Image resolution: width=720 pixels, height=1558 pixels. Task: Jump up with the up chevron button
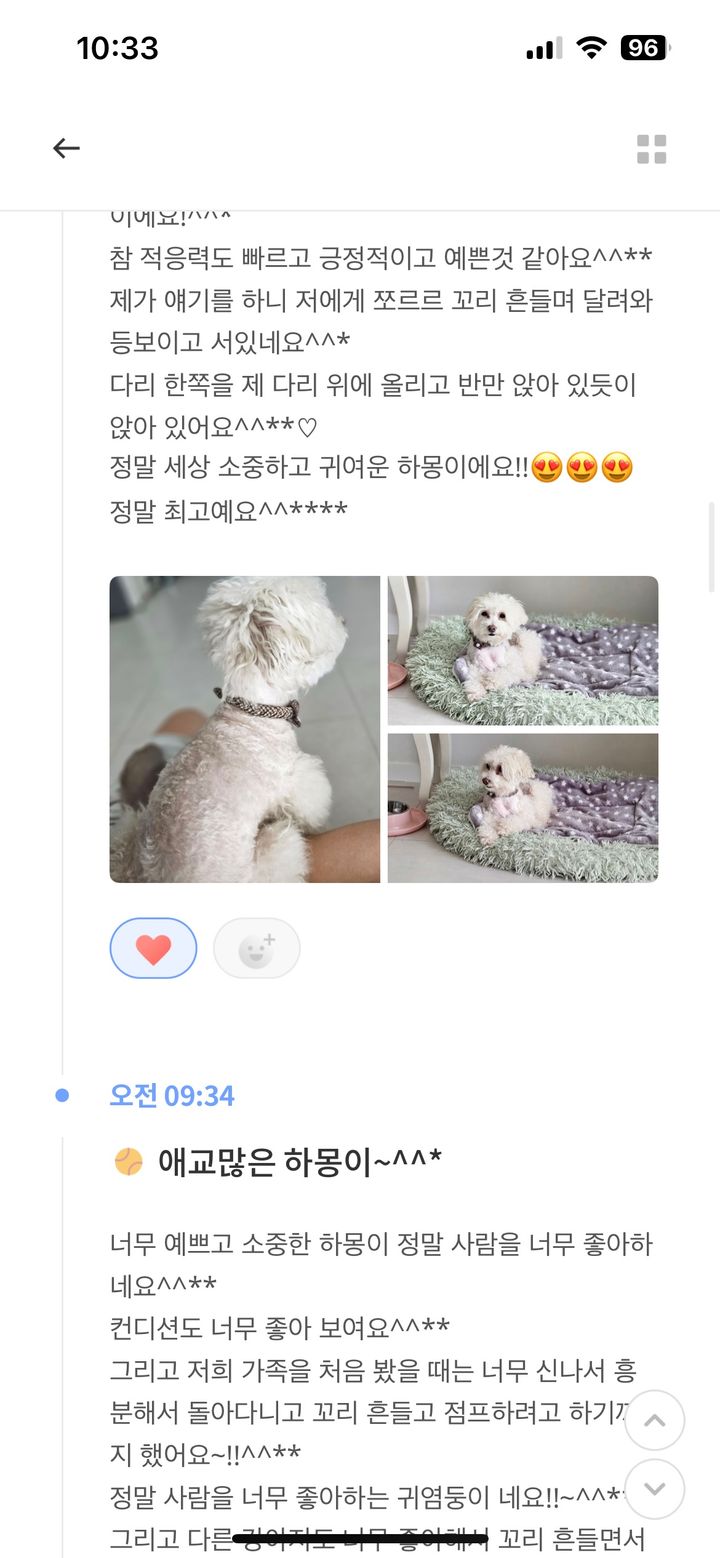[655, 1420]
